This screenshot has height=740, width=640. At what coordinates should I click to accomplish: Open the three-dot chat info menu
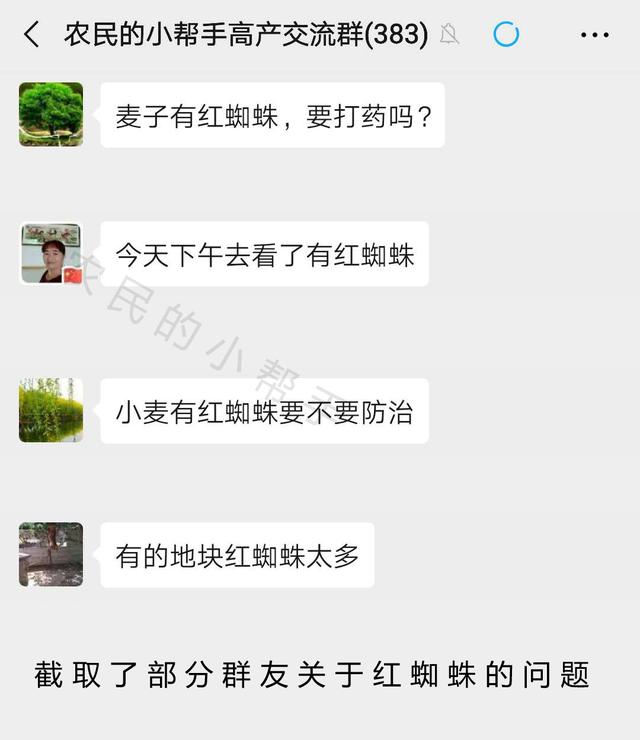pos(594,35)
